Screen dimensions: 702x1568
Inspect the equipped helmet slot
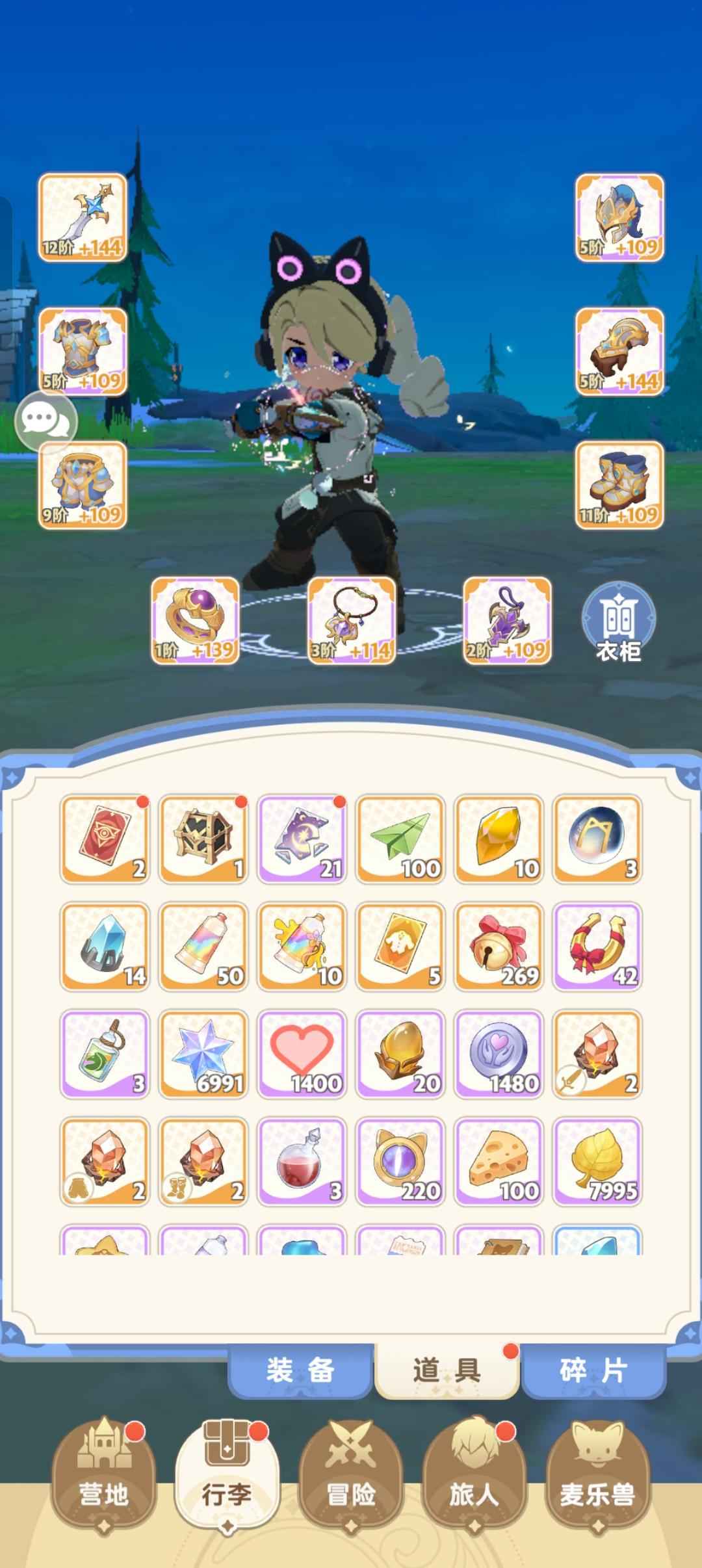coord(619,218)
